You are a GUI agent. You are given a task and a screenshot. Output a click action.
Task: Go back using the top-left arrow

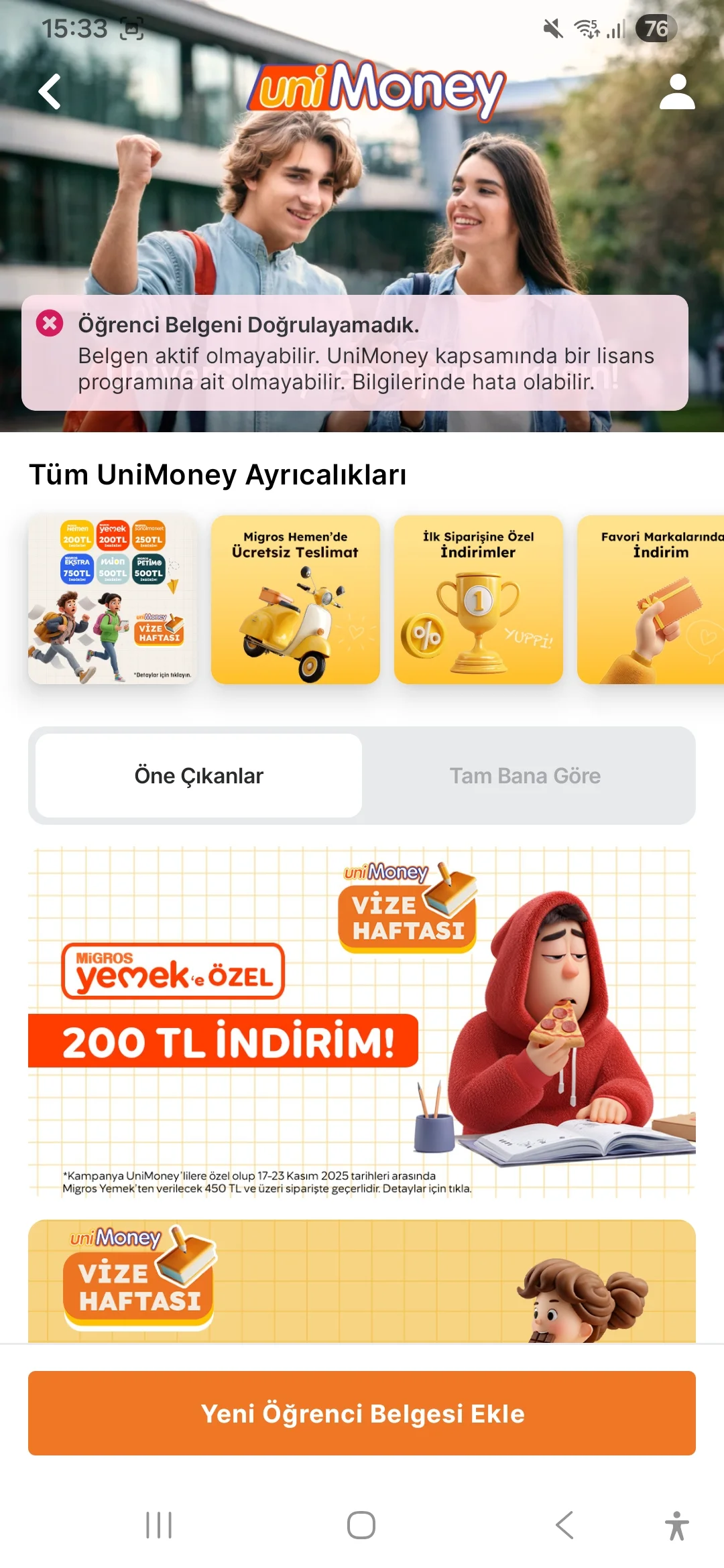tap(50, 92)
